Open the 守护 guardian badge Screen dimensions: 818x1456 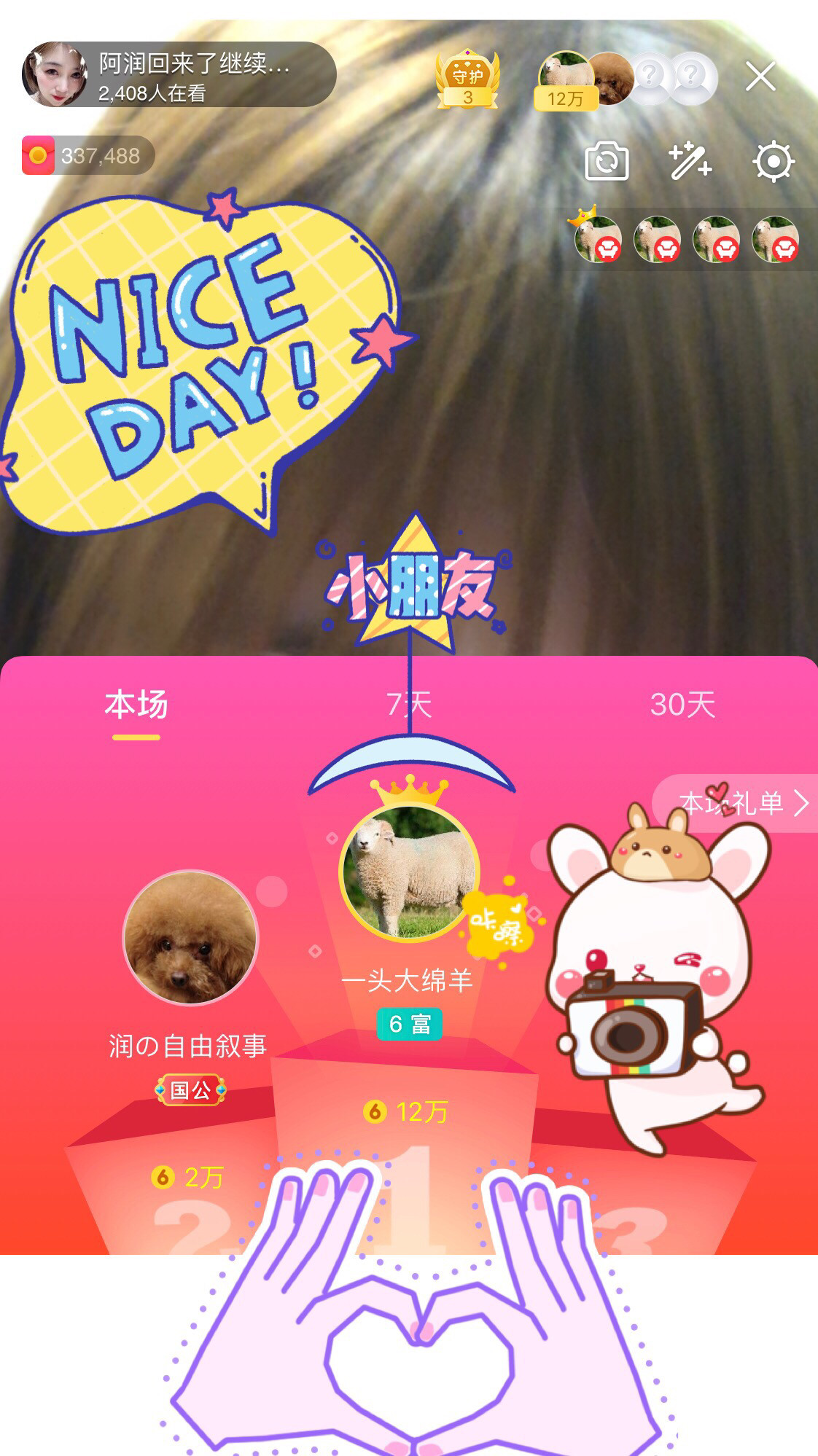(x=467, y=80)
